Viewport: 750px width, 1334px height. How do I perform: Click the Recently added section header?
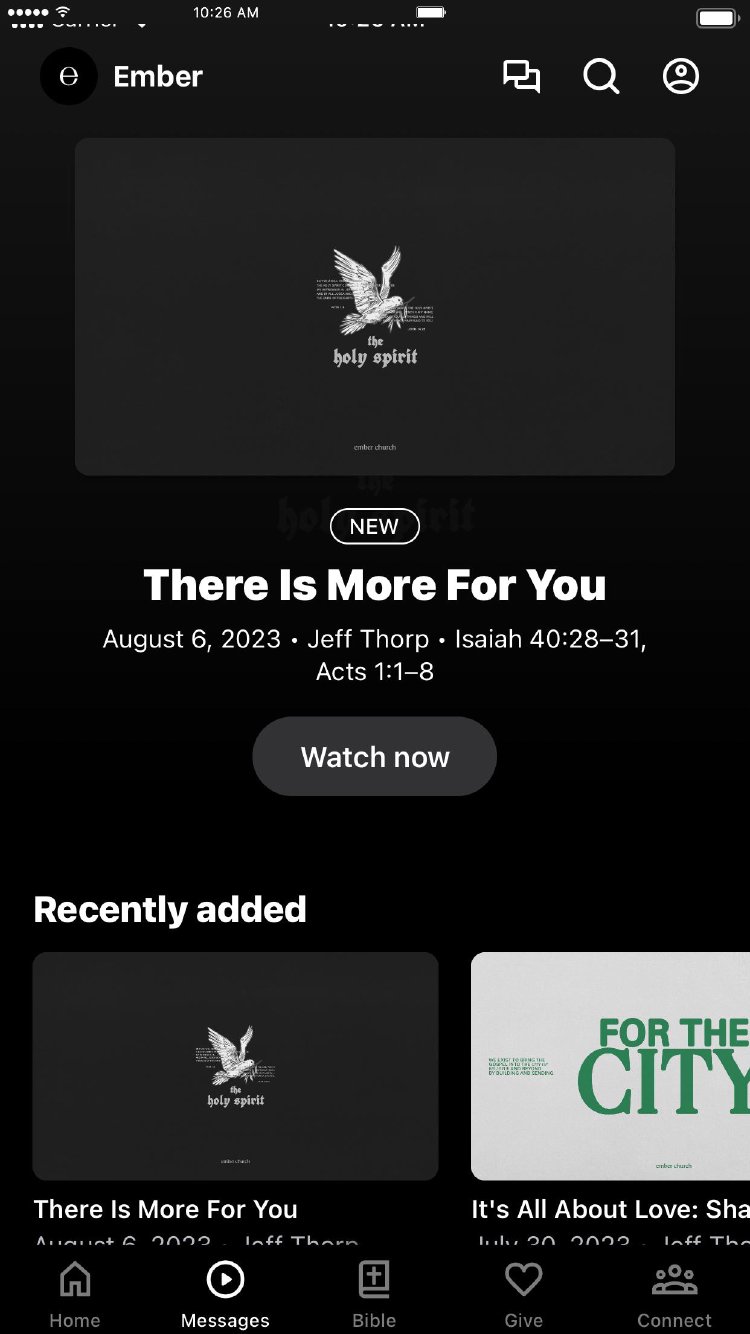click(x=170, y=909)
